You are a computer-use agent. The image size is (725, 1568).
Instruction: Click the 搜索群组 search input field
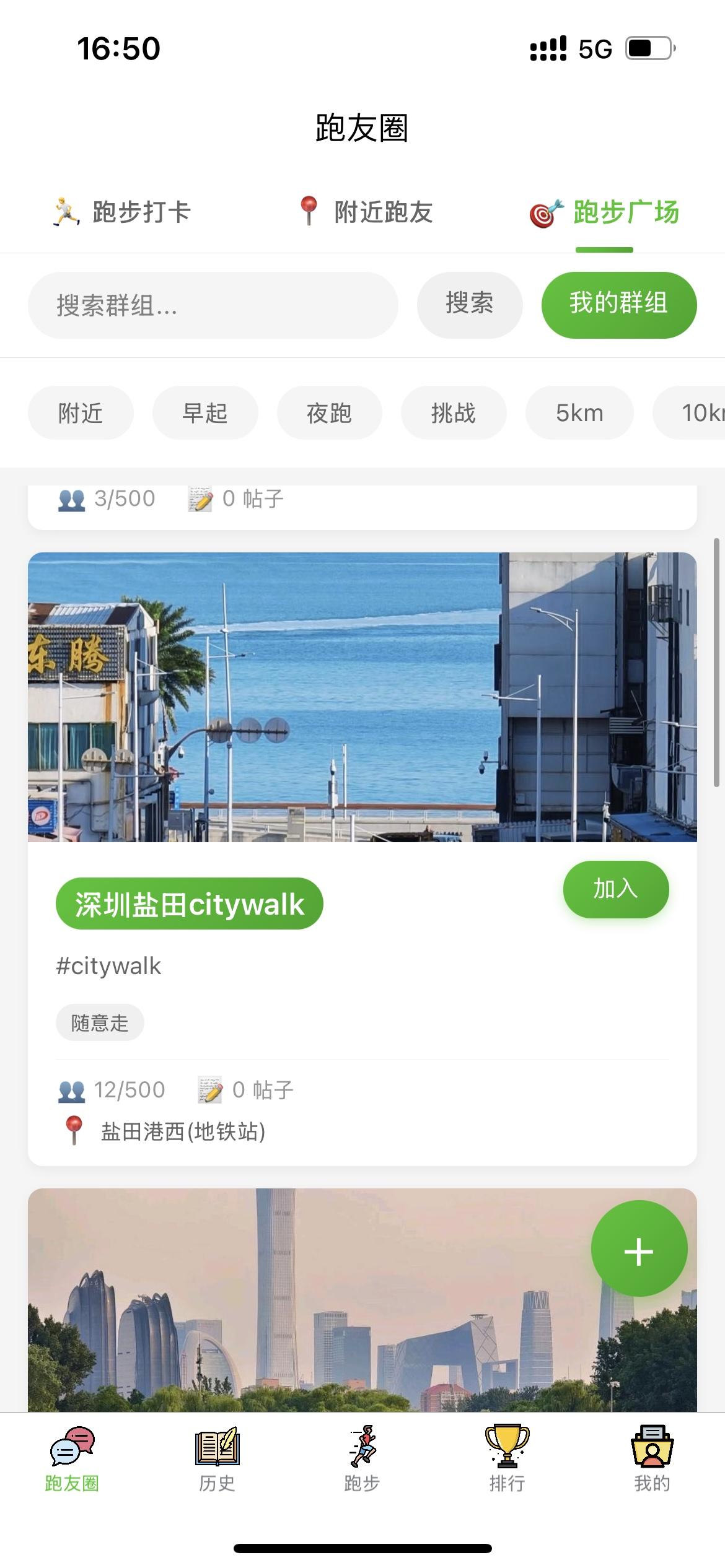(211, 304)
